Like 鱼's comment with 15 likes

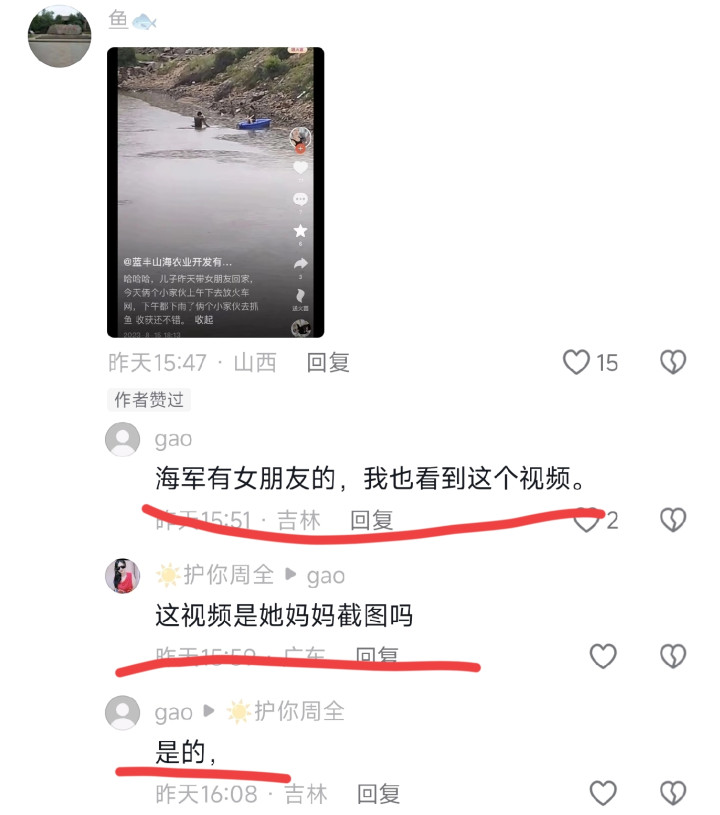point(577,362)
